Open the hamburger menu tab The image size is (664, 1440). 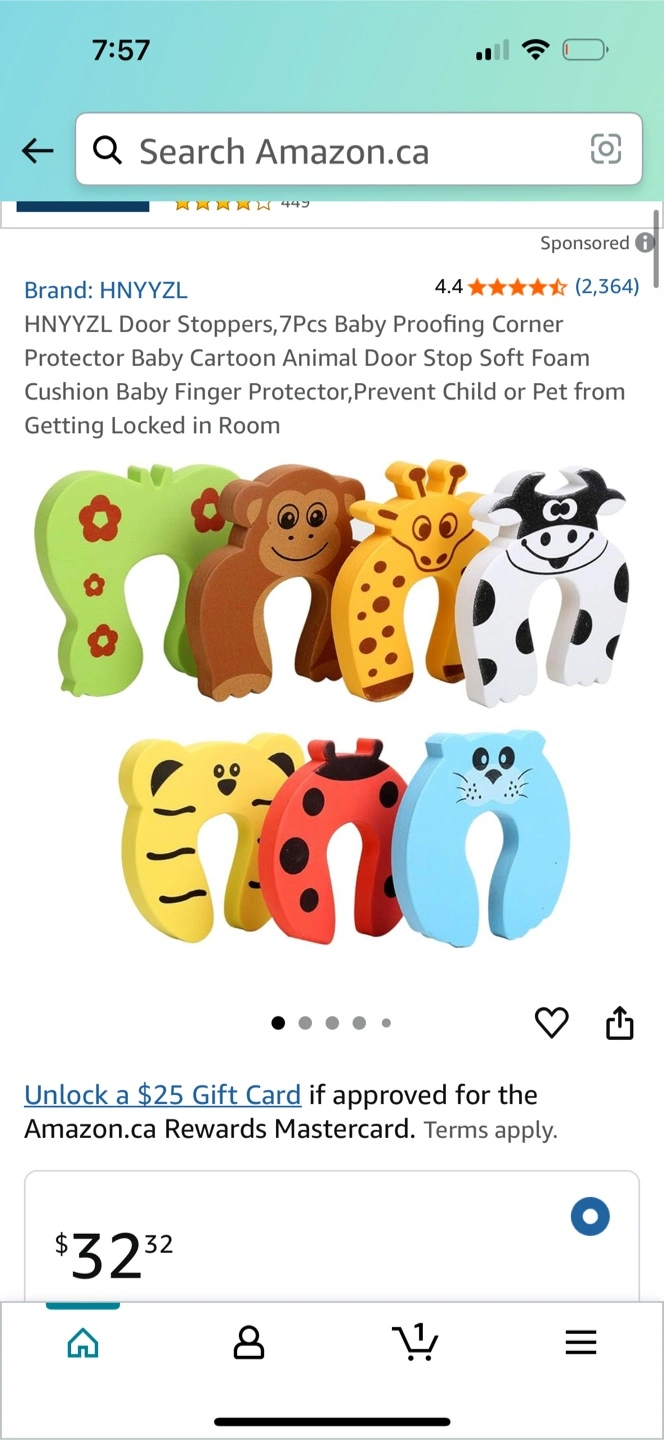pos(581,1342)
